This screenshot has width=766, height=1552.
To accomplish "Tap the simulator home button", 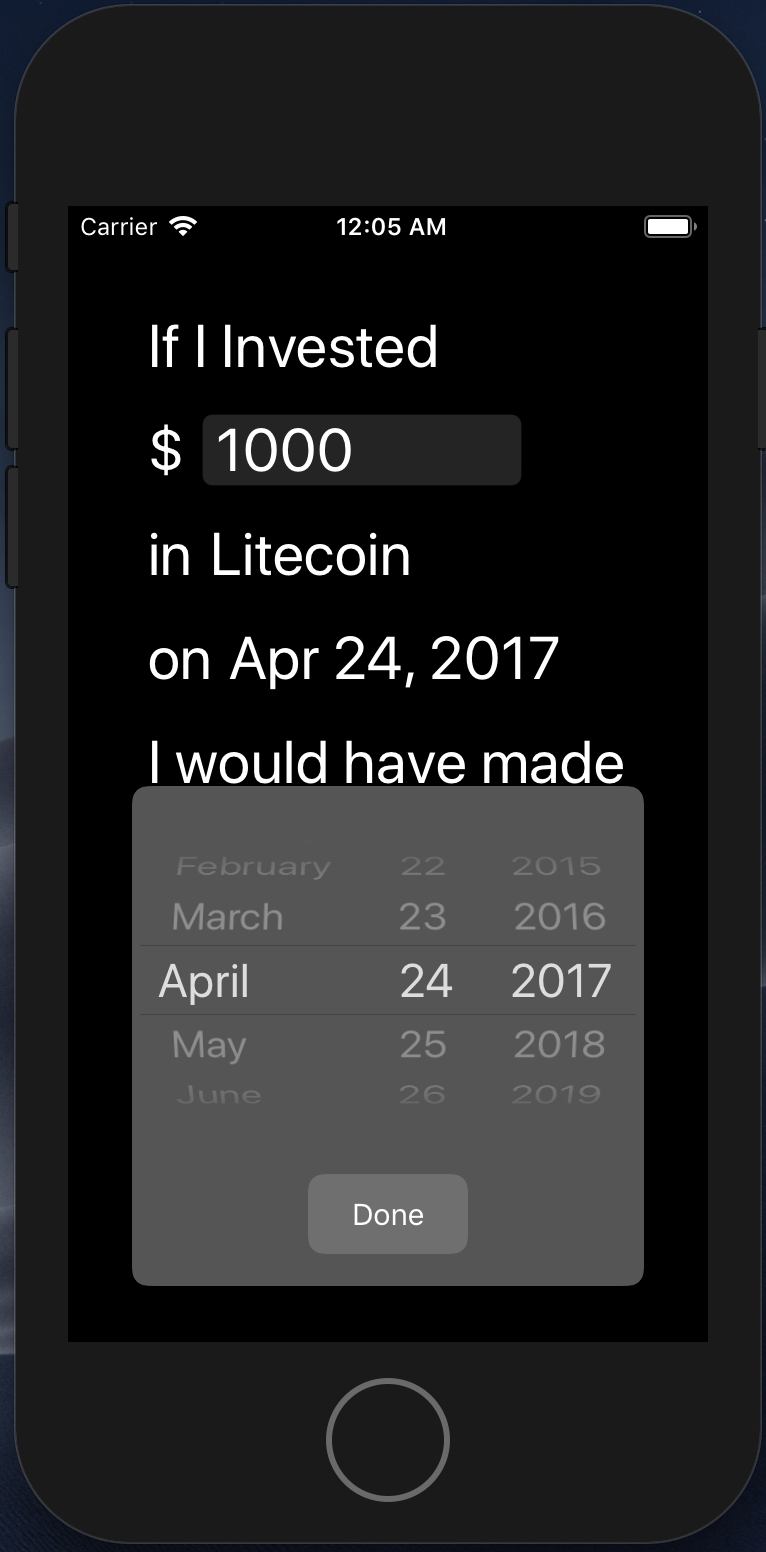I will [x=388, y=1440].
